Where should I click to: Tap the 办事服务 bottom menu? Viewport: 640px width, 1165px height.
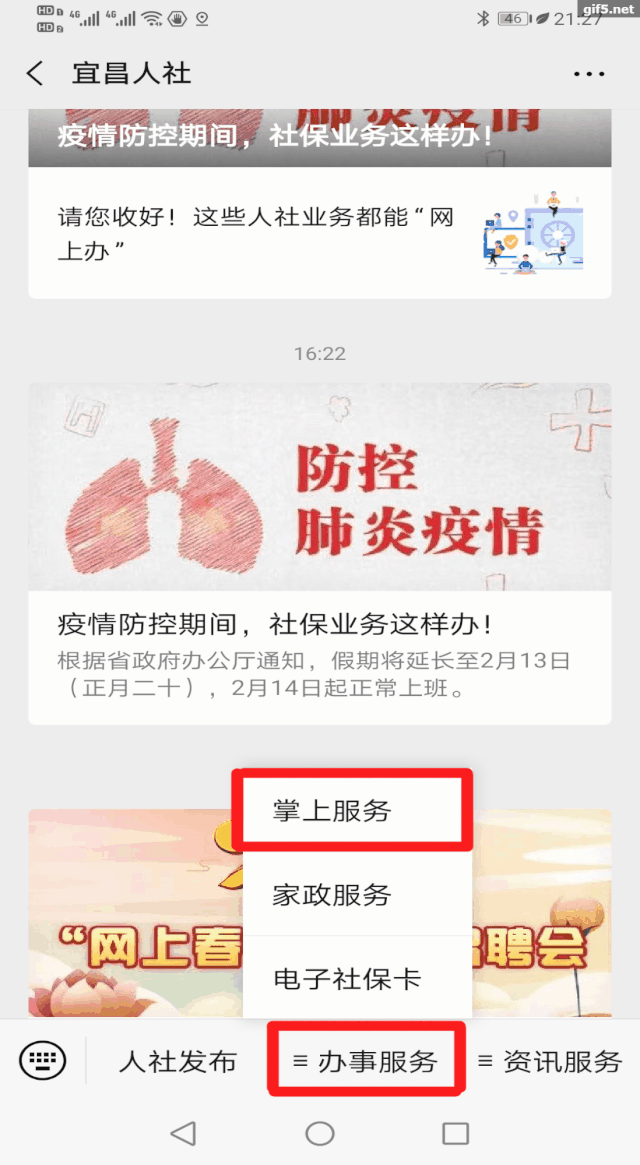[x=366, y=1062]
